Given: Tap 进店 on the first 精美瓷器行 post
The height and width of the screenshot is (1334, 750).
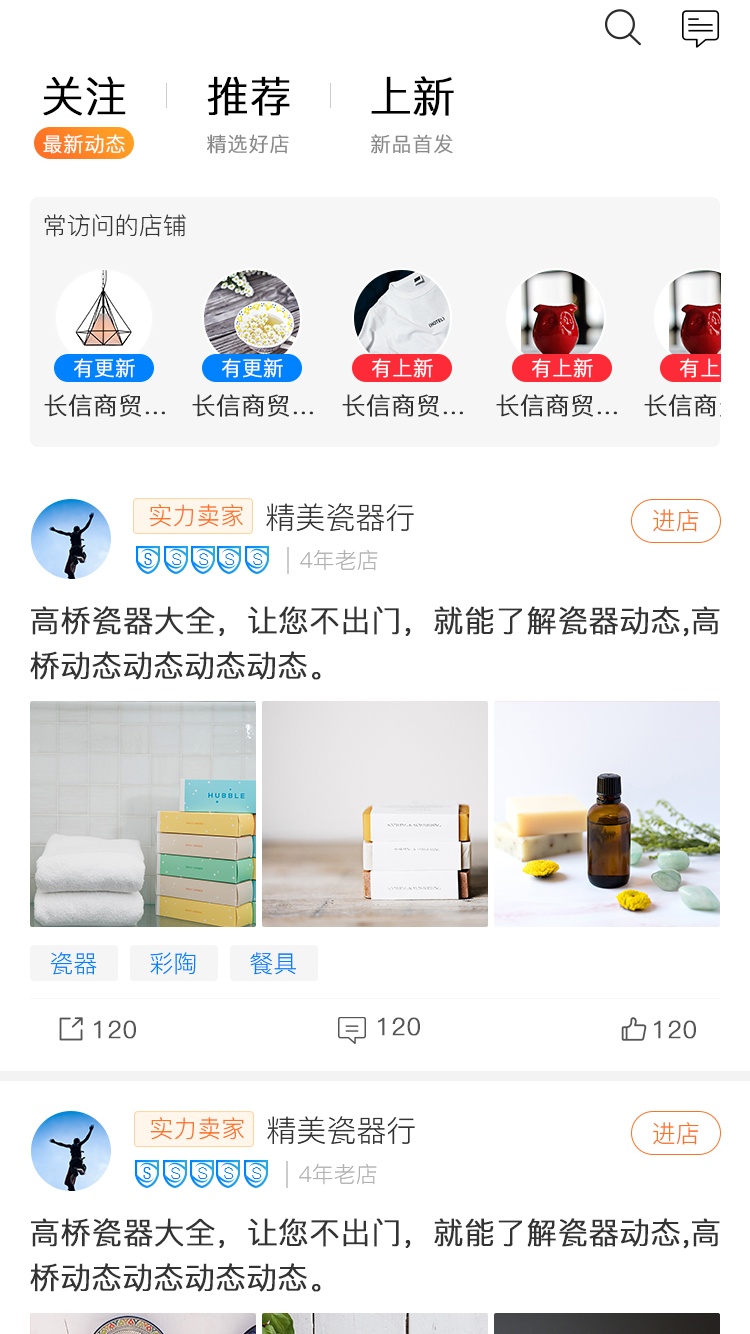Looking at the screenshot, I should pyautogui.click(x=675, y=521).
